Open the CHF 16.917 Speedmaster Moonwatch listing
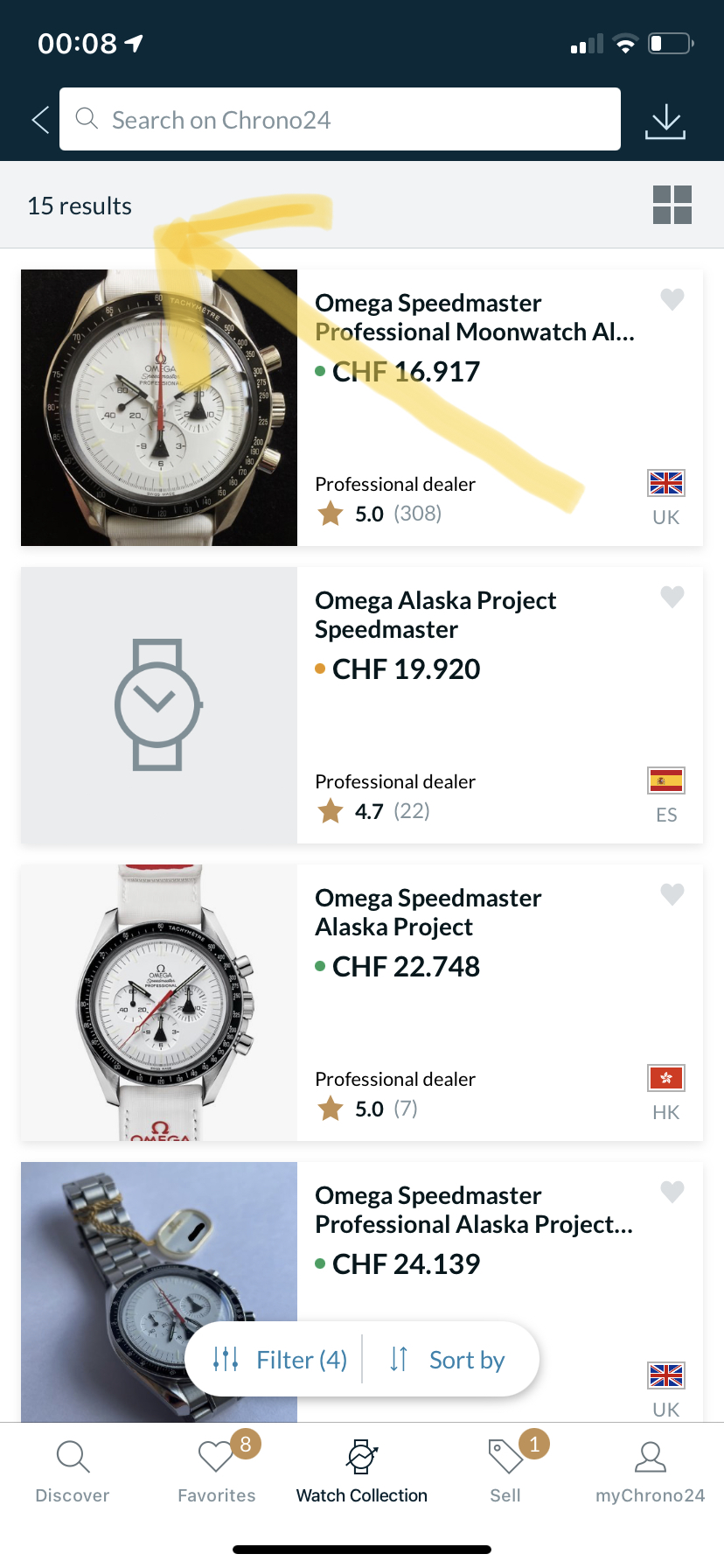 pos(362,408)
